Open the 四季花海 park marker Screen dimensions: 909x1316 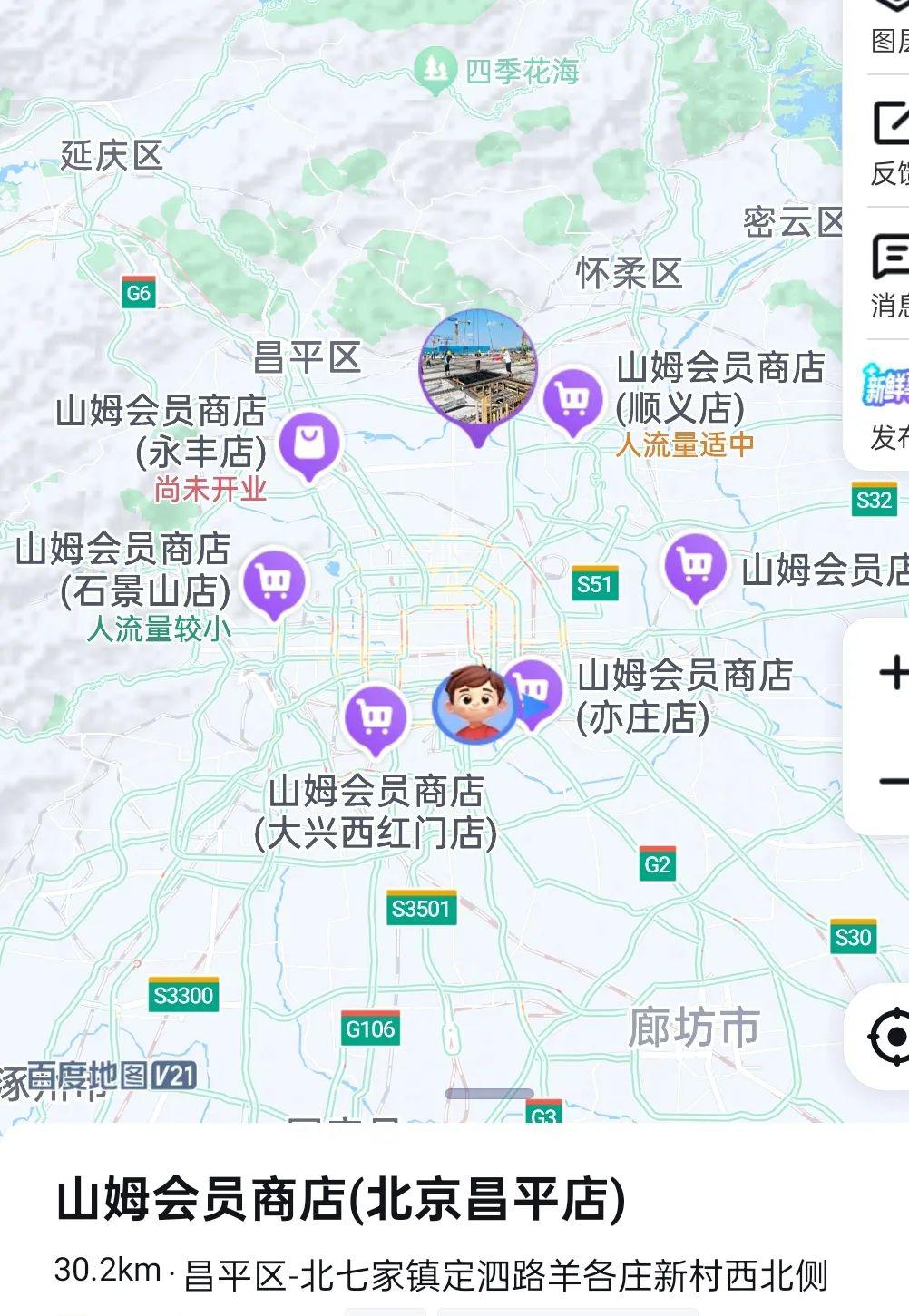[435, 70]
